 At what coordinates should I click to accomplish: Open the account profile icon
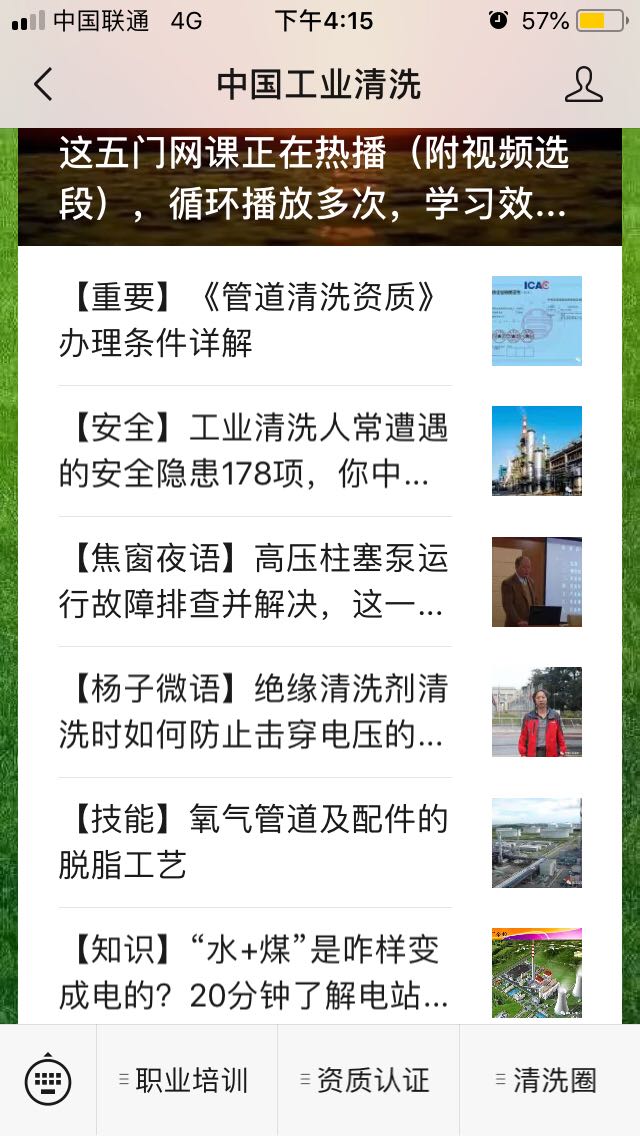click(583, 85)
